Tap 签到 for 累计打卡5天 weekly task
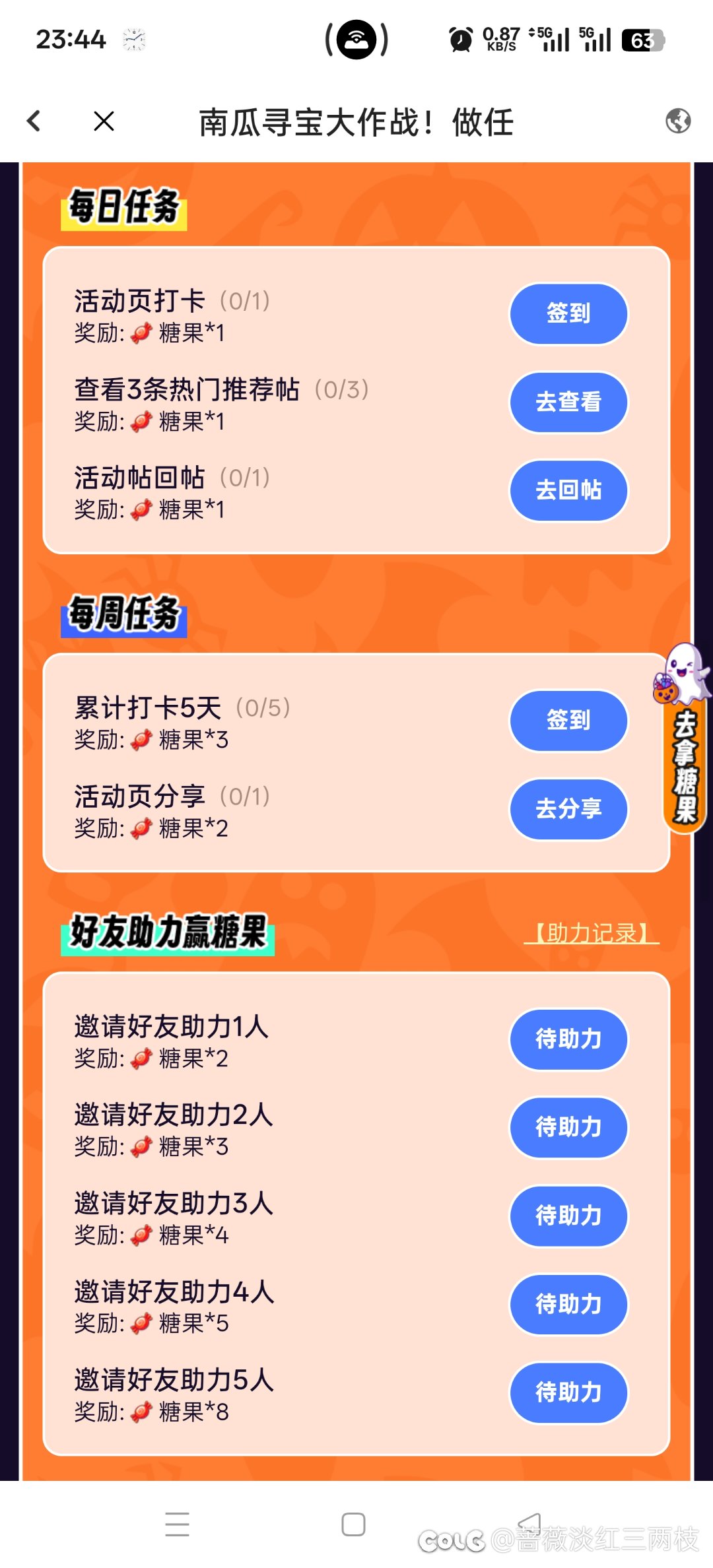Image resolution: width=713 pixels, height=1568 pixels. pos(568,721)
